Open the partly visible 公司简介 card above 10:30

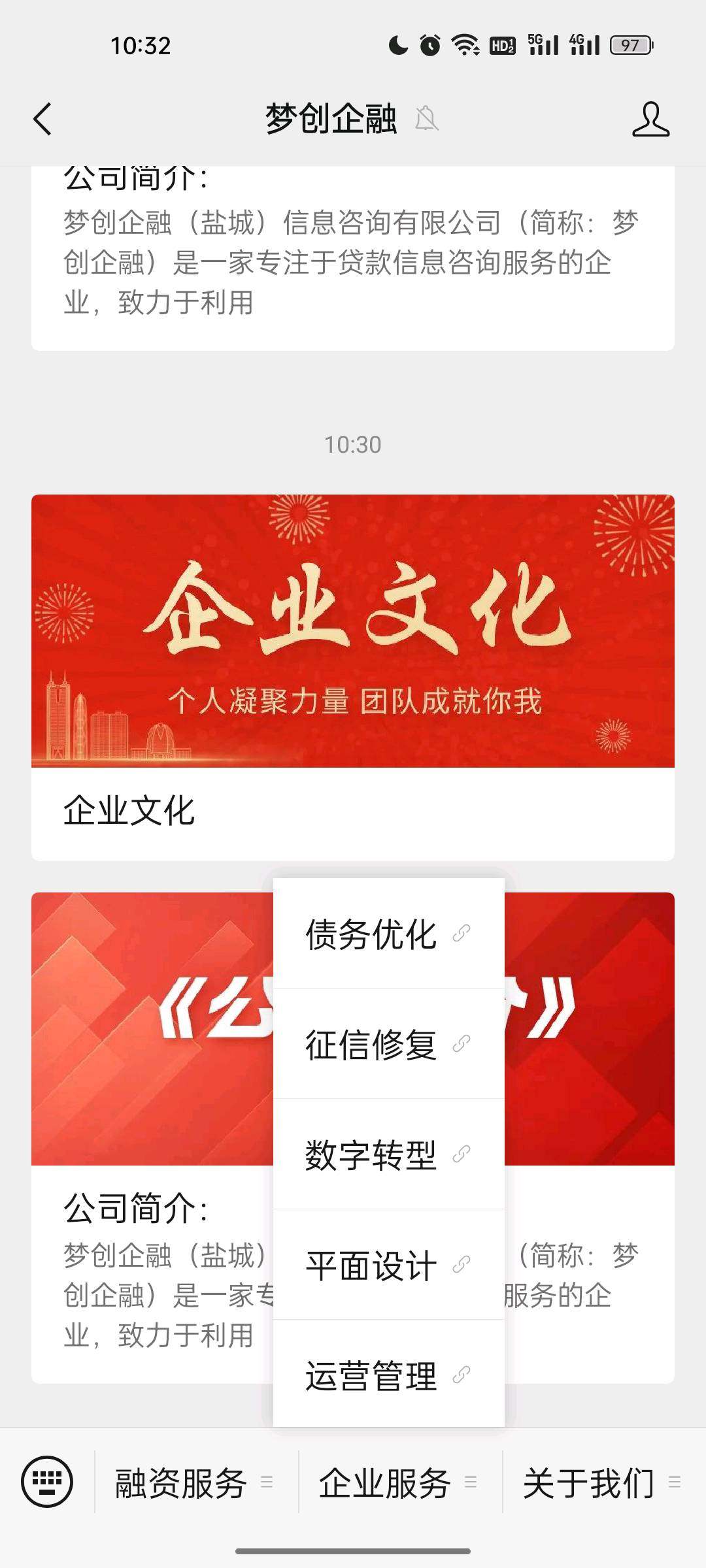353,261
